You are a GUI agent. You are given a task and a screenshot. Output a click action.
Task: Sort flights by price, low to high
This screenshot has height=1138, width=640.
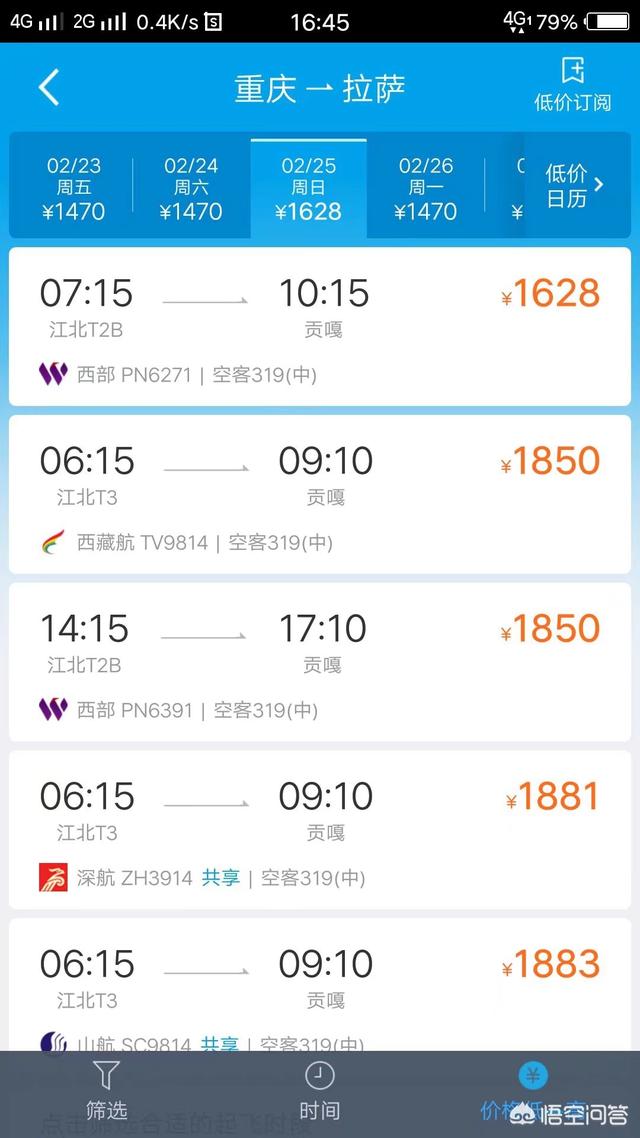(533, 1092)
